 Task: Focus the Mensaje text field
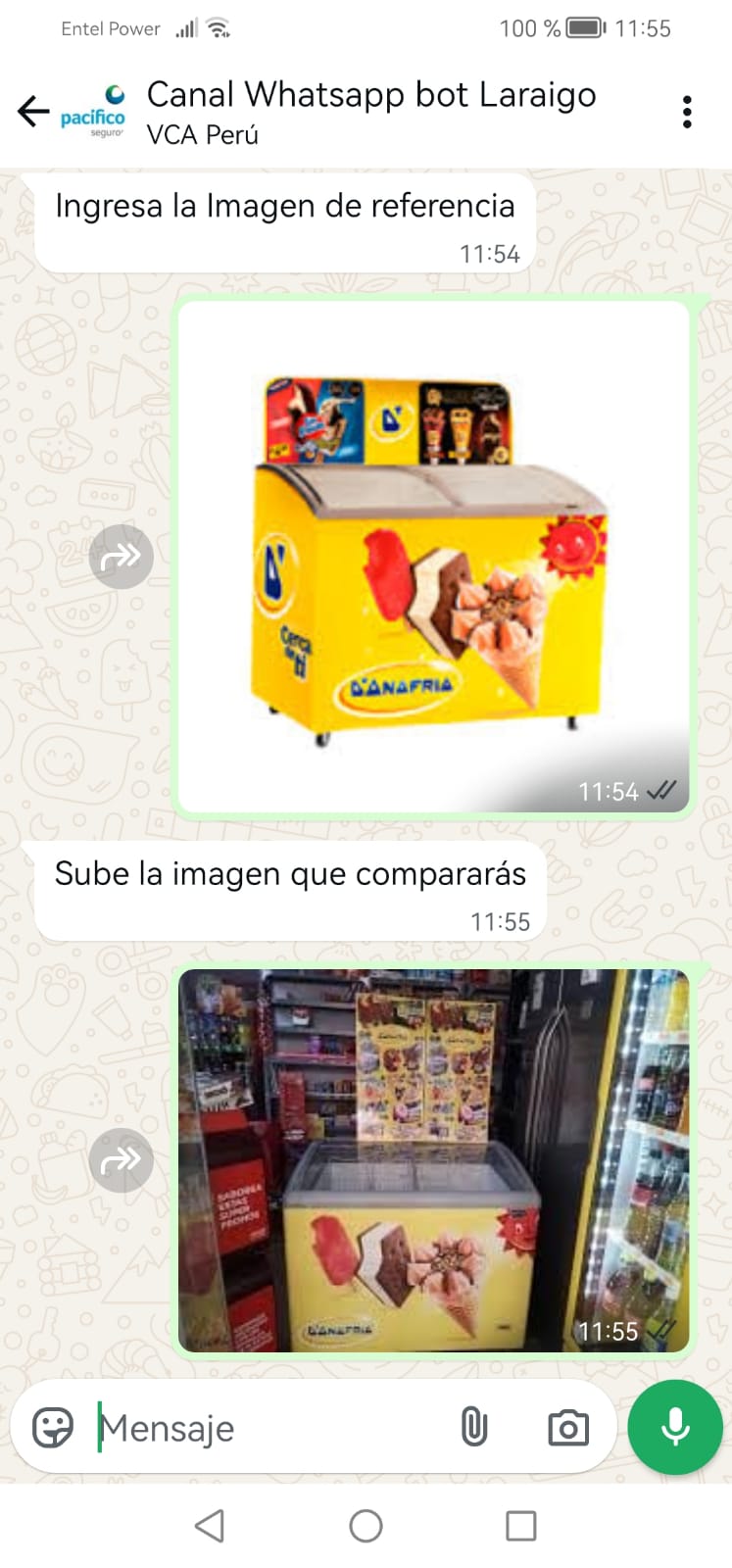click(x=265, y=1428)
